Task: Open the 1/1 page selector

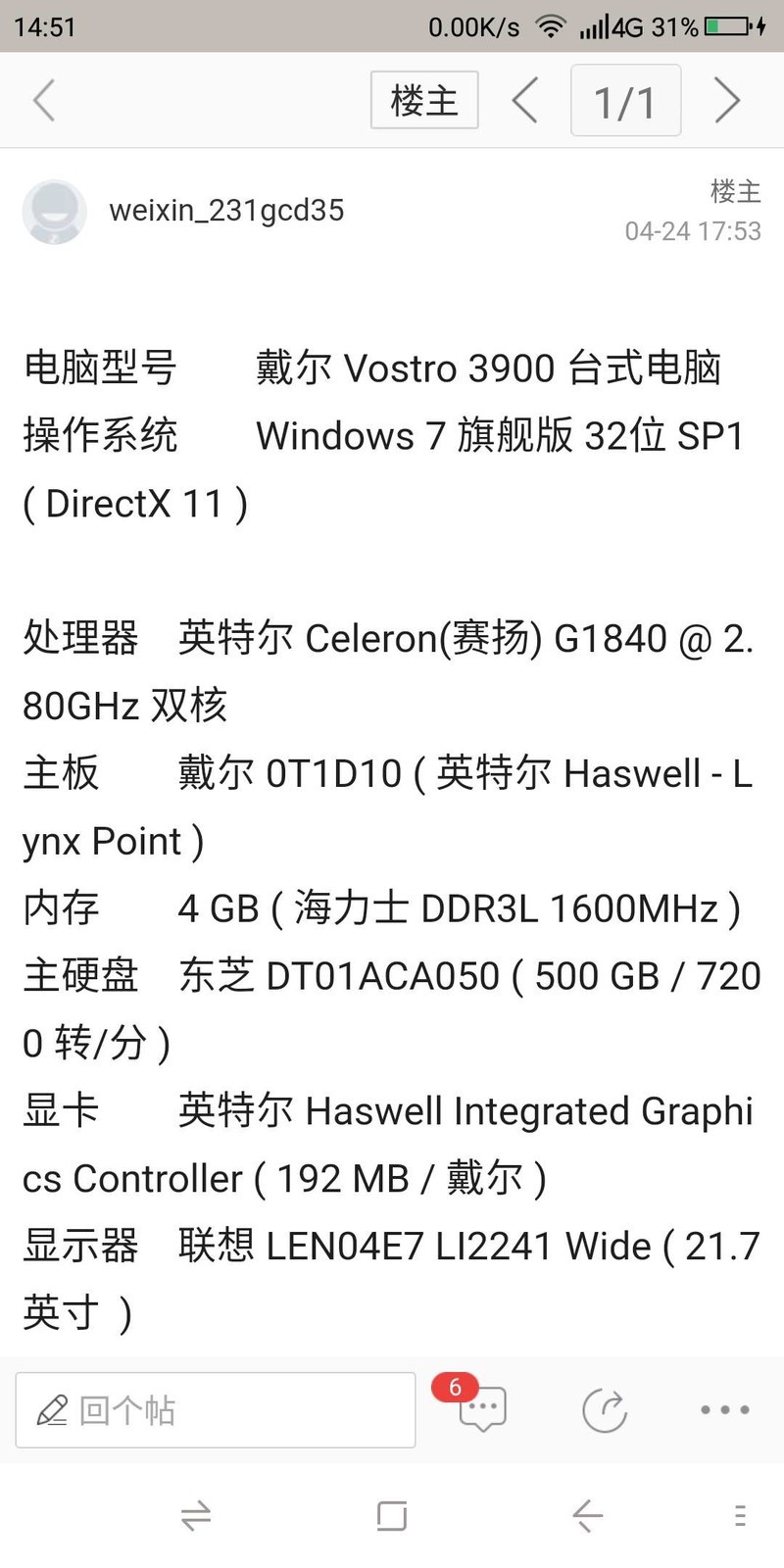Action: point(625,100)
